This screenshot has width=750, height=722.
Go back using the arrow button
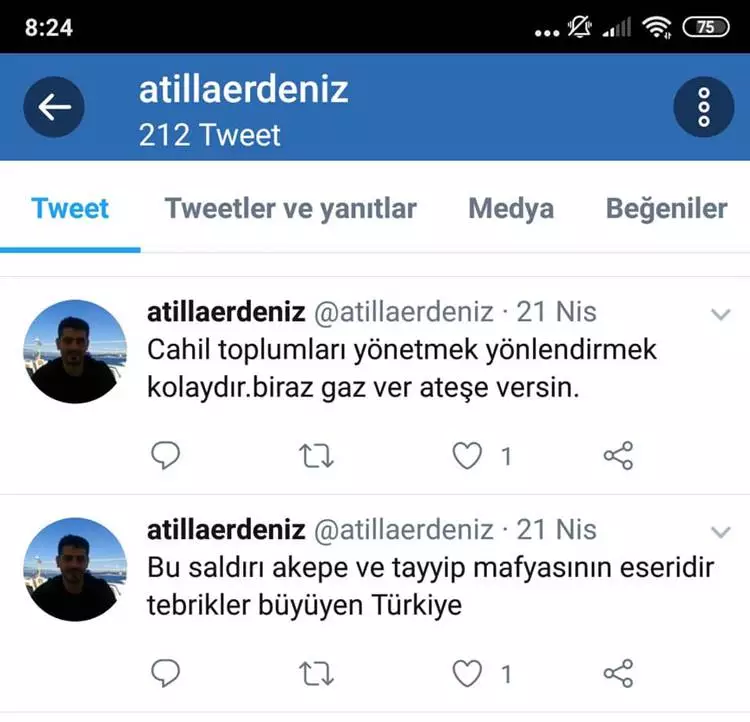[x=54, y=106]
